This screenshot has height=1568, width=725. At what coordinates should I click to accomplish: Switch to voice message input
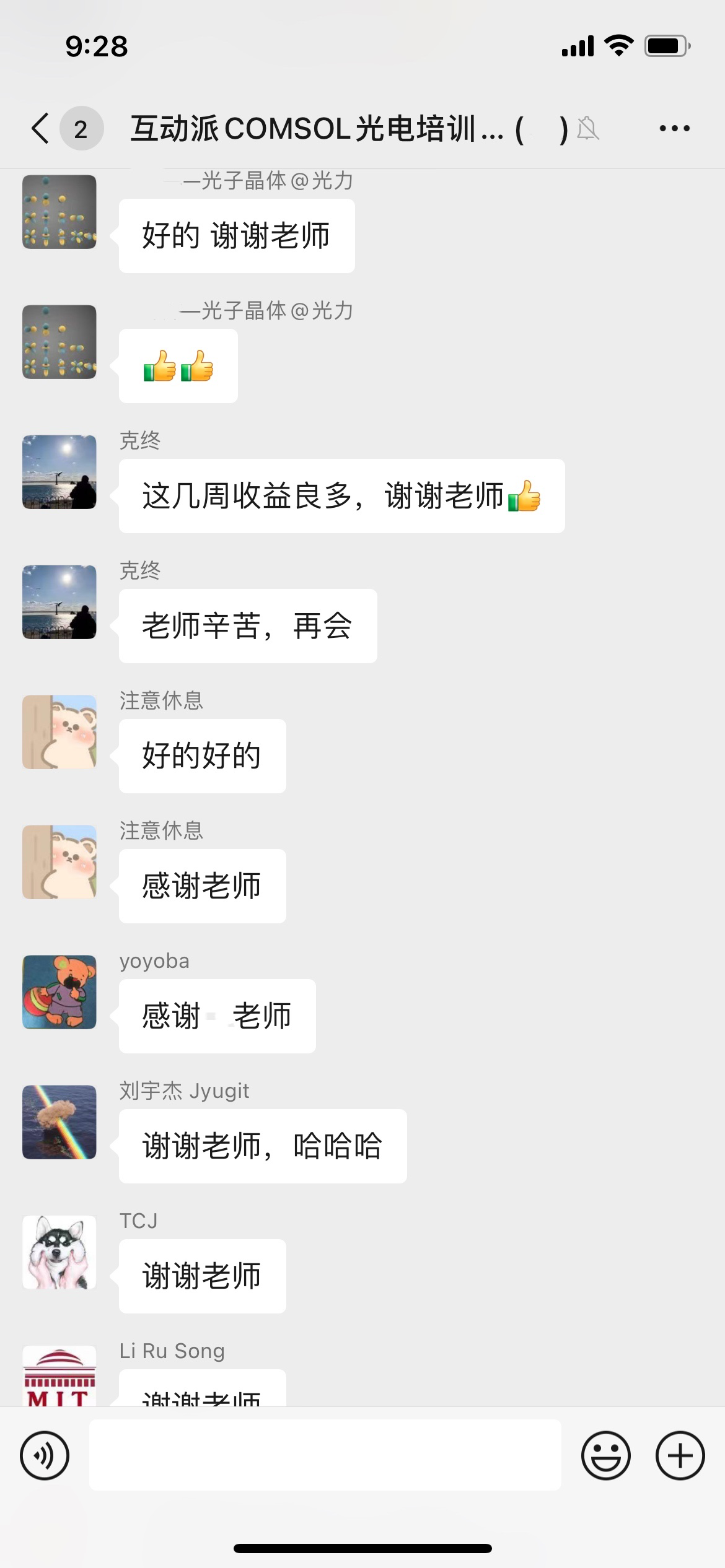click(45, 1455)
